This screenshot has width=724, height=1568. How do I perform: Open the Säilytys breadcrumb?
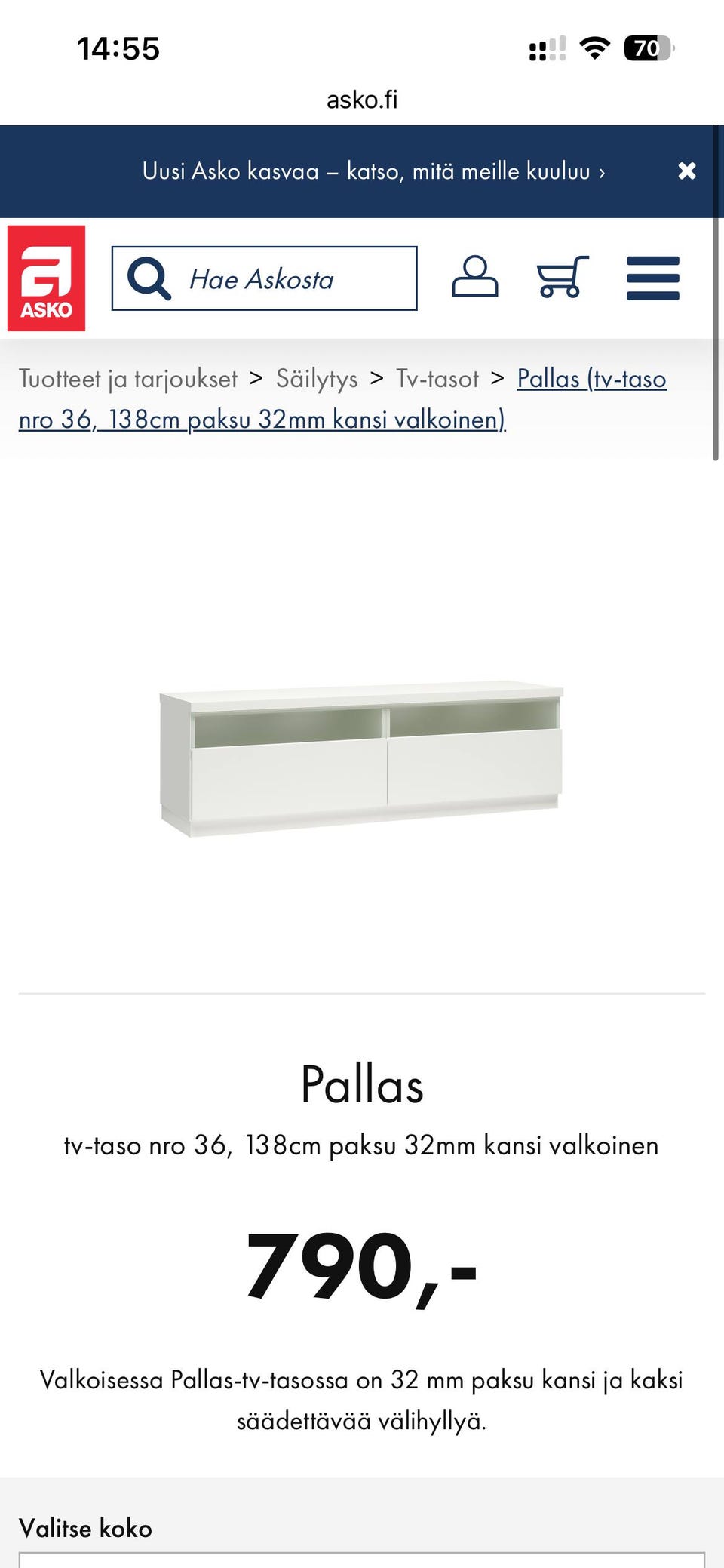[317, 379]
